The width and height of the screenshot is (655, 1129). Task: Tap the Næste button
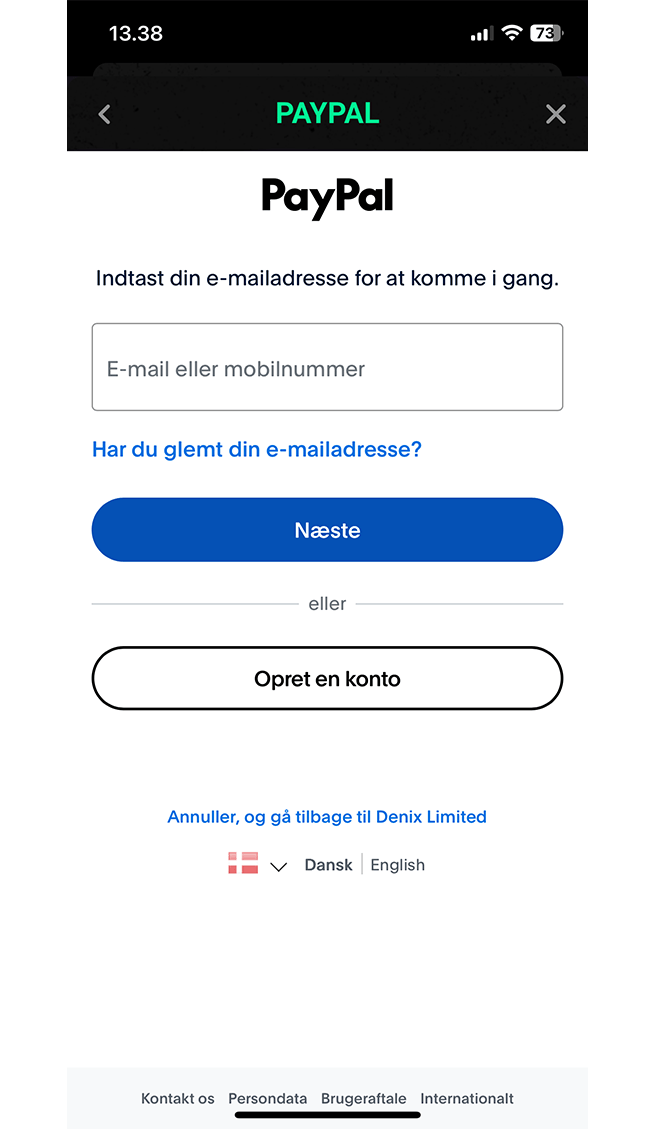click(x=327, y=530)
